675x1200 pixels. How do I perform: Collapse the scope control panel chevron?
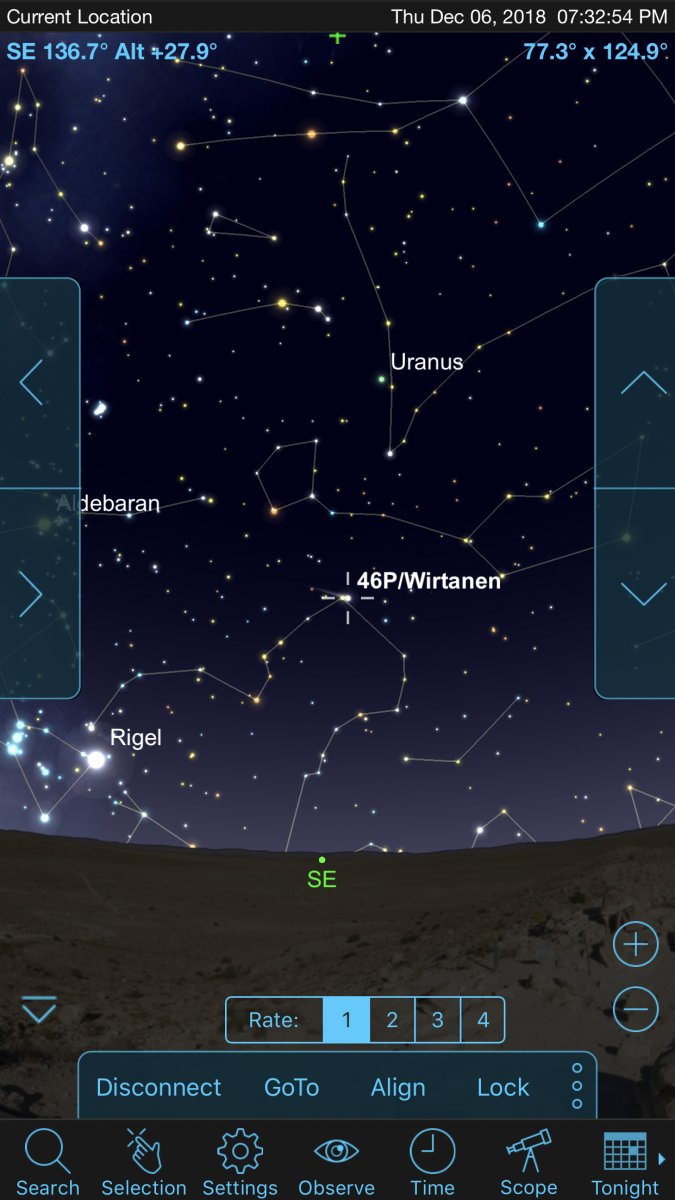(x=39, y=1010)
